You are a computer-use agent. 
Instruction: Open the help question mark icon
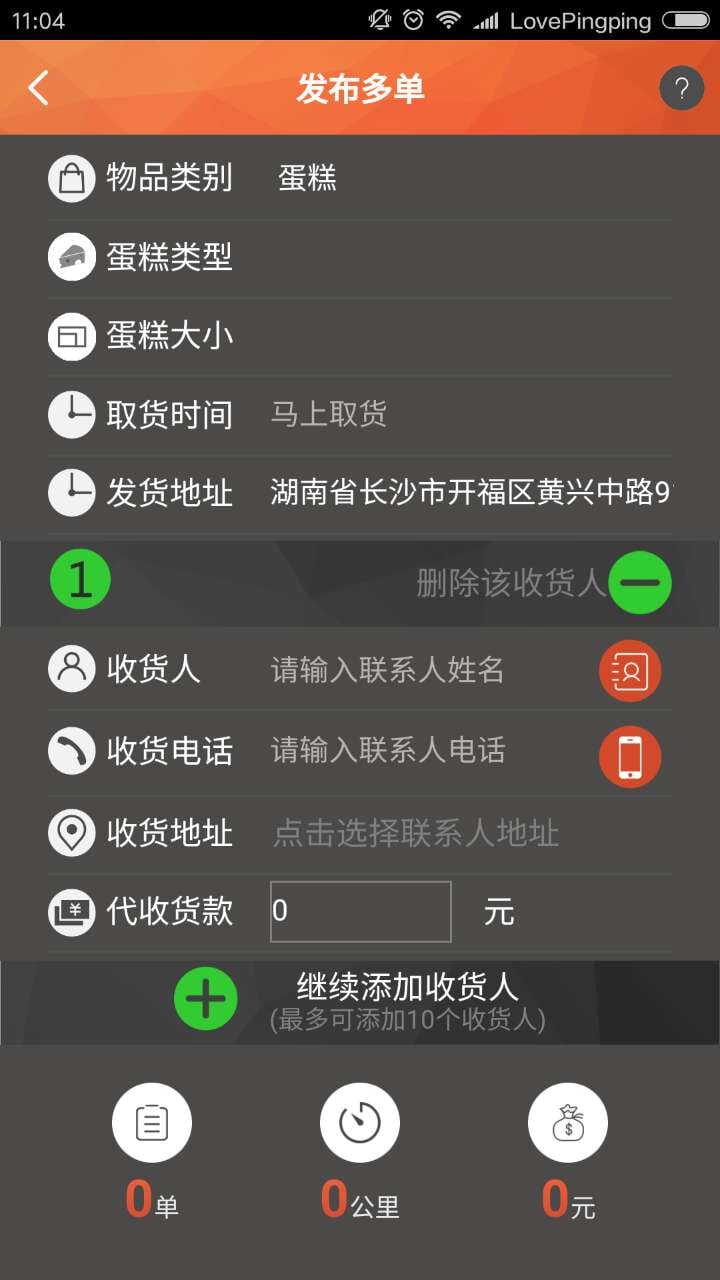[682, 88]
